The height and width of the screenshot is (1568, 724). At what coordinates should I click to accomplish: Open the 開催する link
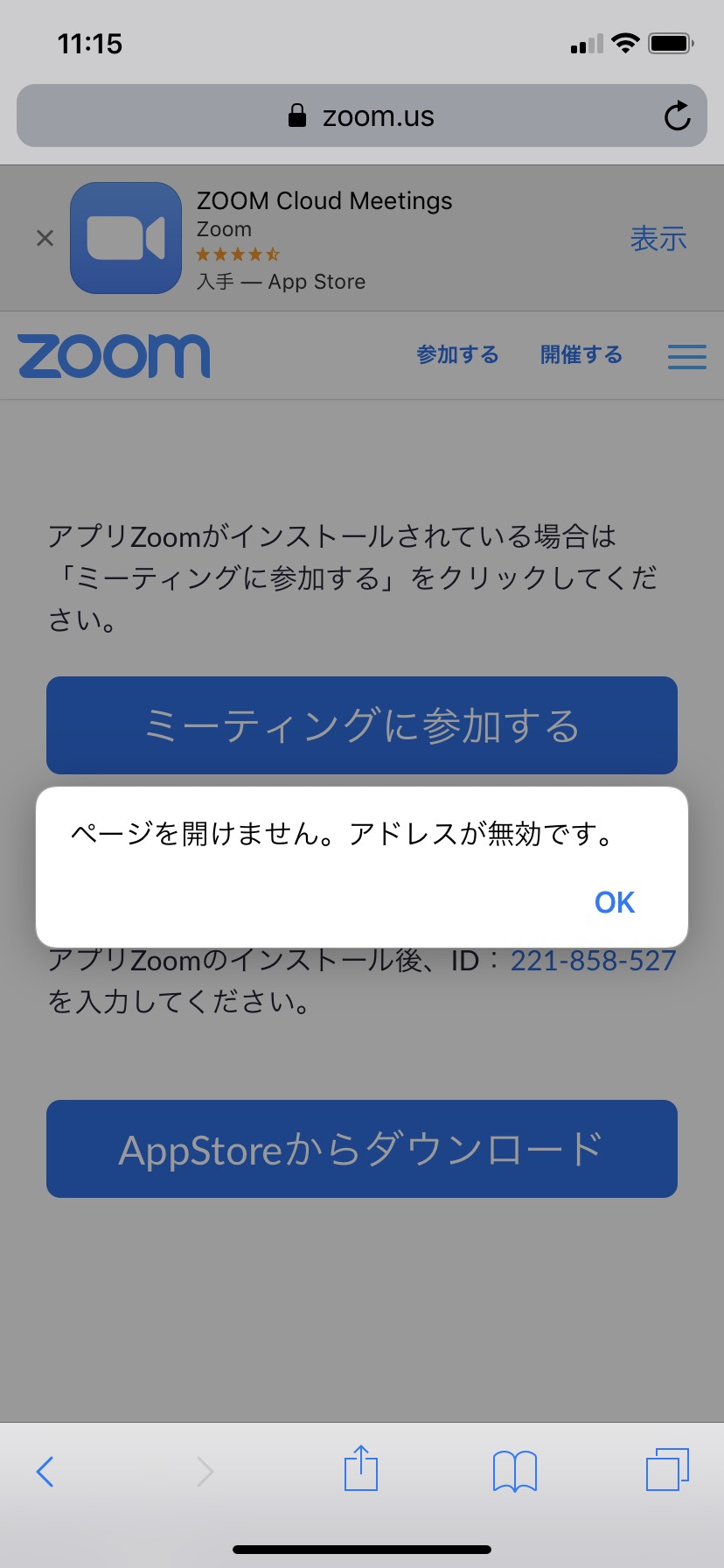(x=581, y=354)
